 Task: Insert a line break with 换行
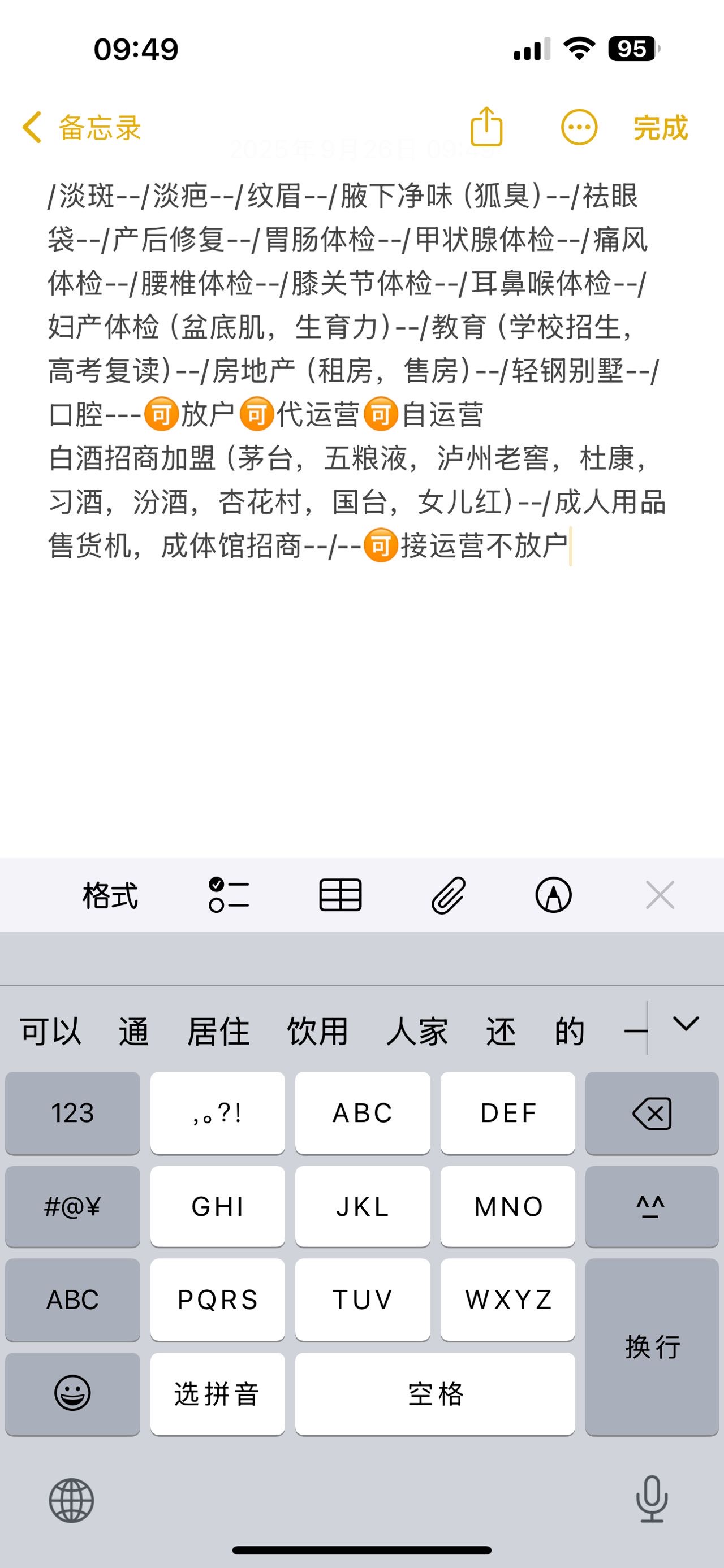coord(652,1346)
